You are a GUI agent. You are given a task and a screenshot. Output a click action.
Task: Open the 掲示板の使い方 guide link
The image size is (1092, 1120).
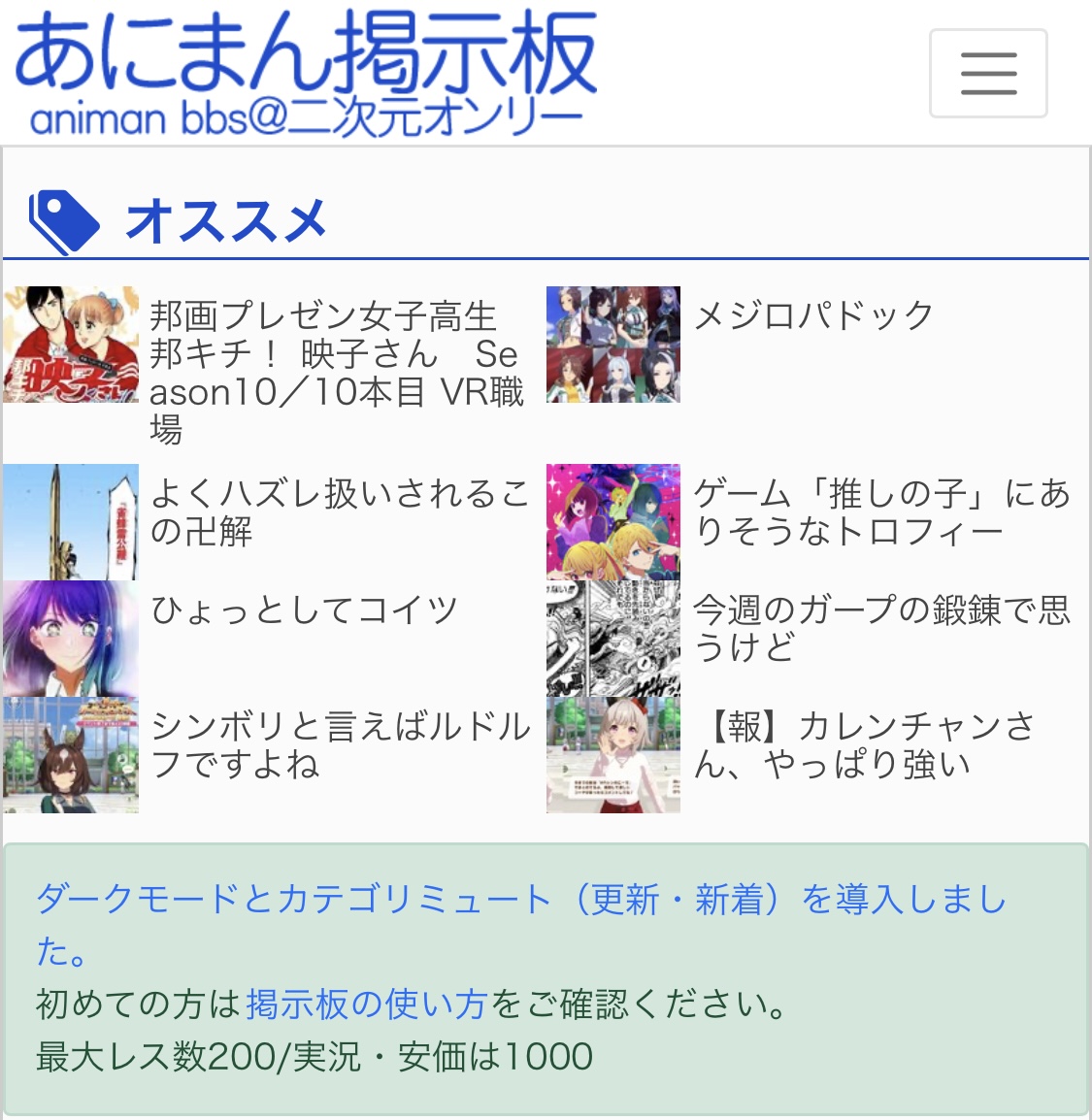366,1004
